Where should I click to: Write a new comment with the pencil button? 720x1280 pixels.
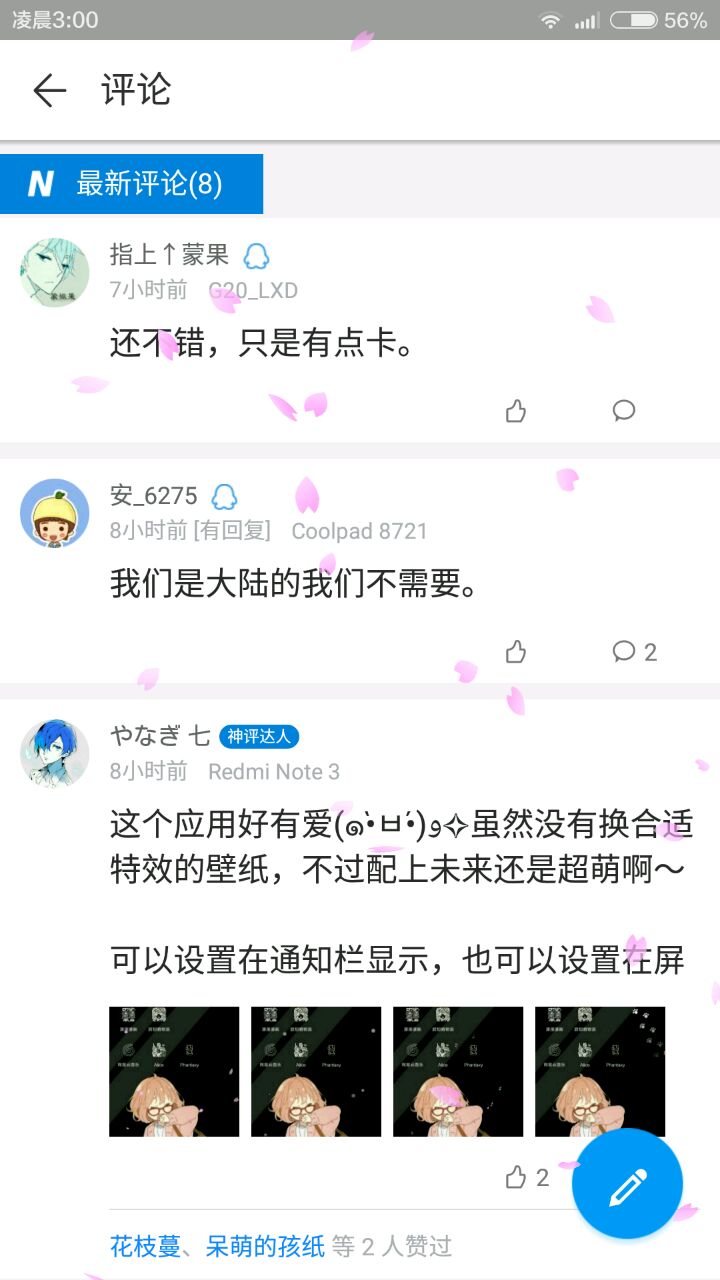pyautogui.click(x=627, y=1184)
